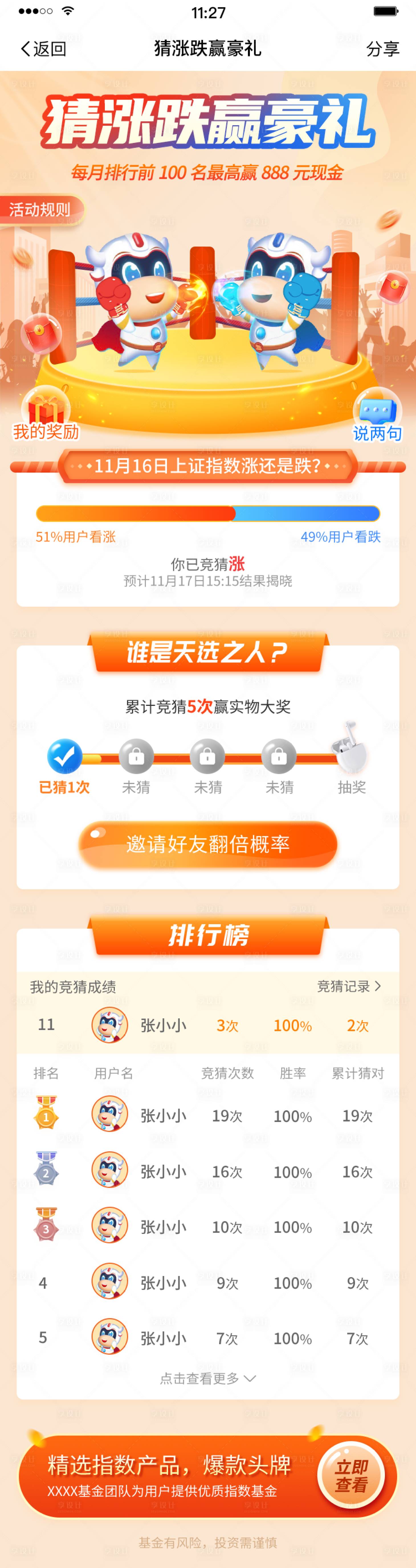The width and height of the screenshot is (416, 1568).
Task: Expand 点击查看更多 in the leaderboard
Action: pyautogui.click(x=208, y=1379)
